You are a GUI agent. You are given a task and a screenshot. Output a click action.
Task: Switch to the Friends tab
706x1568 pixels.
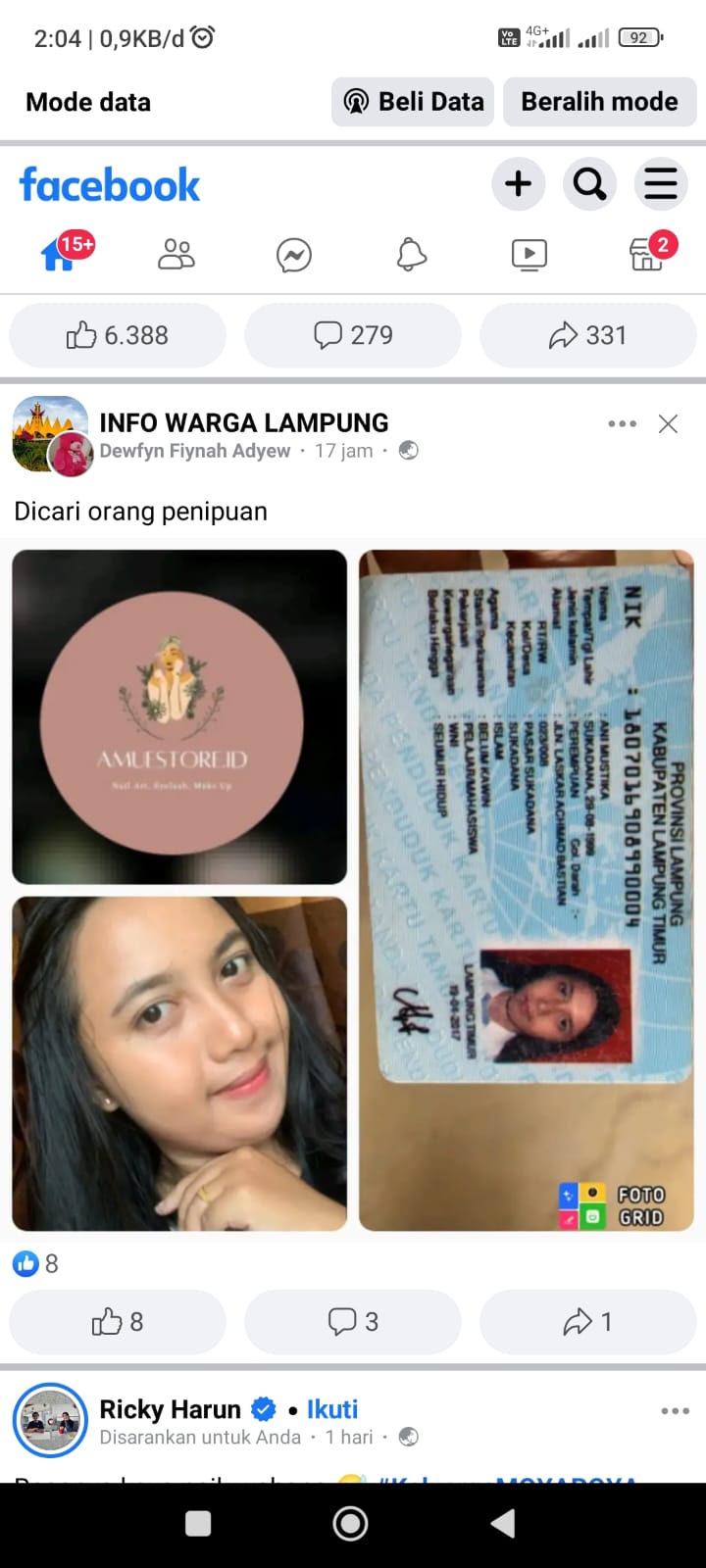tap(176, 255)
